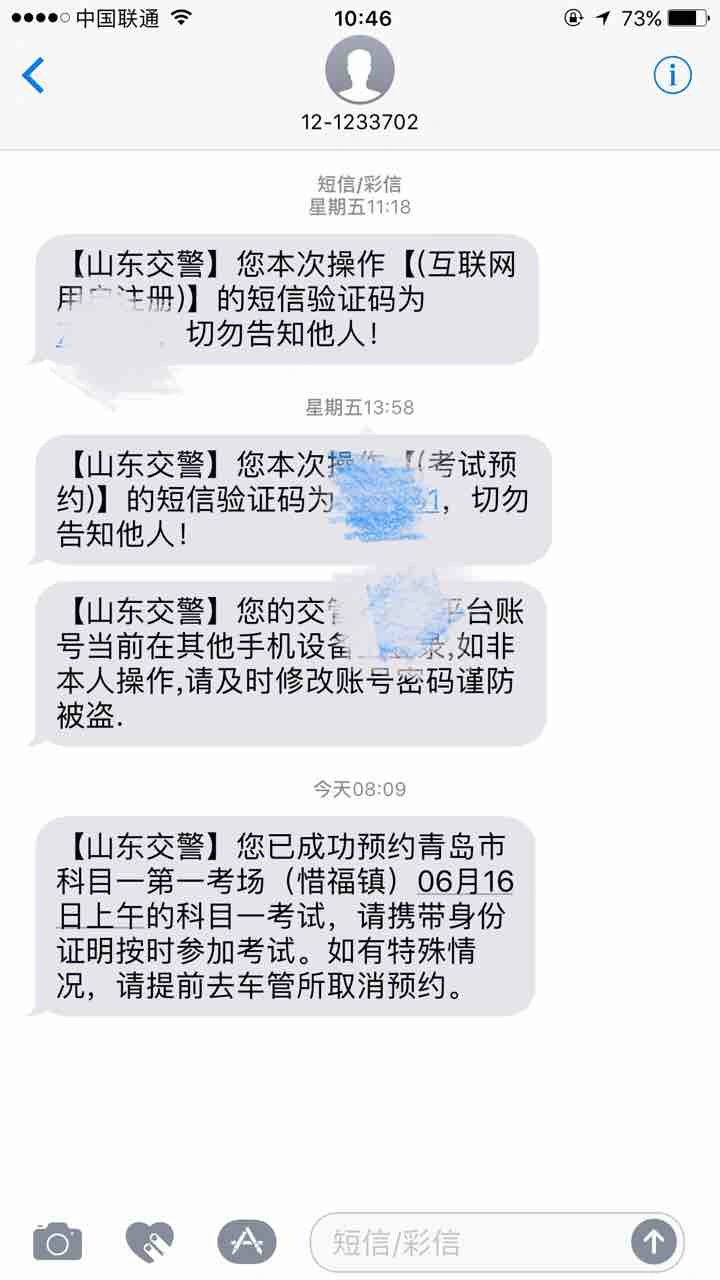Screen dimensions: 720x1280
Task: Open the iMessage App Store drawer
Action: [246, 1242]
